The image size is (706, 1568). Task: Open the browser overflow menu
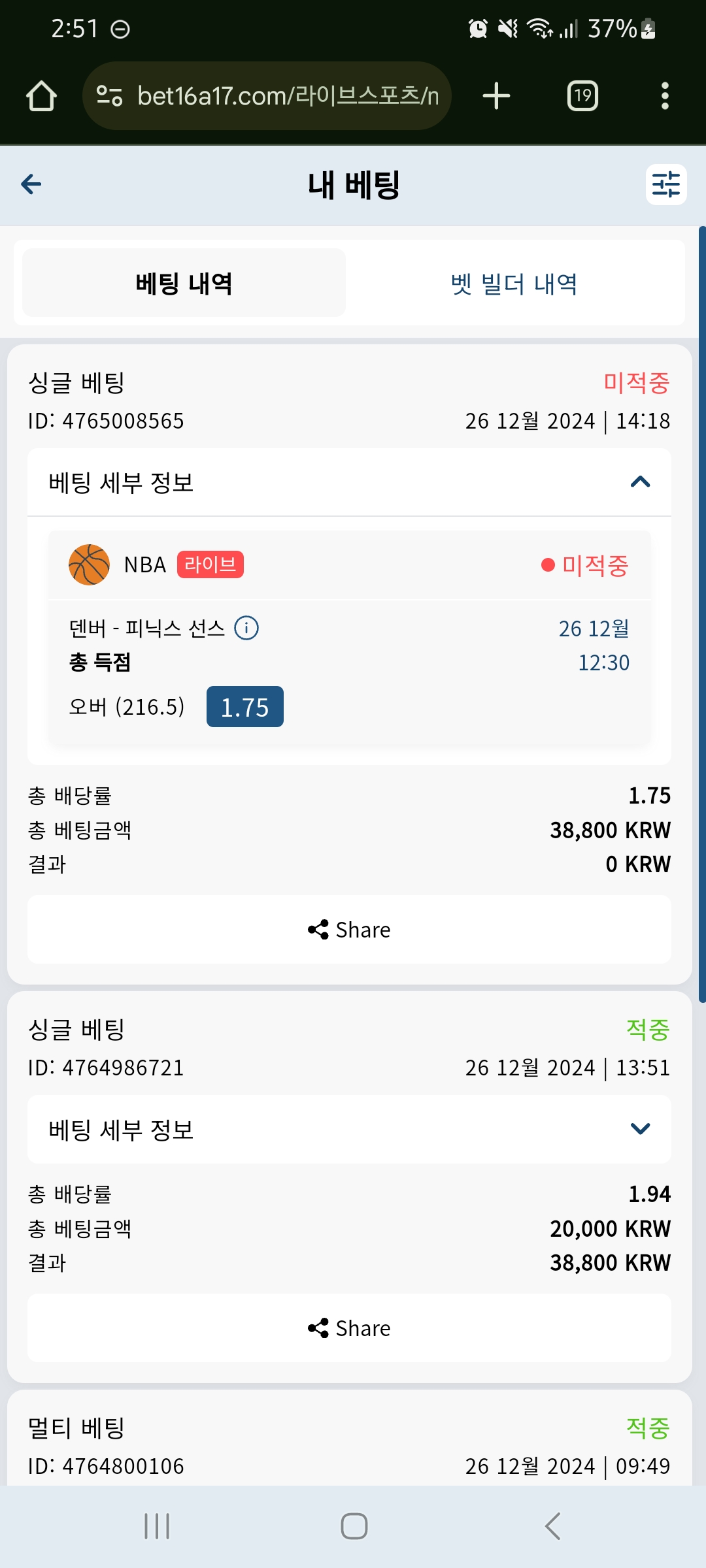click(x=665, y=96)
